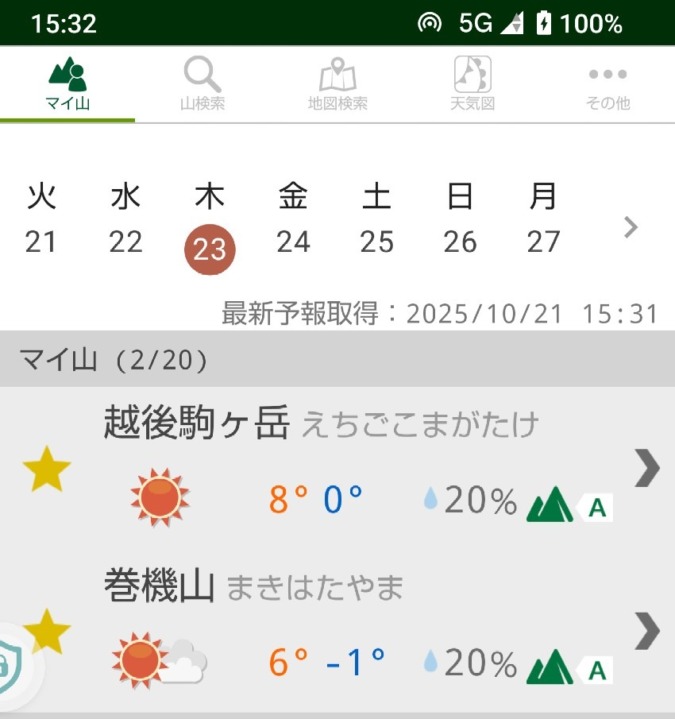Select the マイ山 tab
The height and width of the screenshot is (719, 675).
tap(67, 84)
